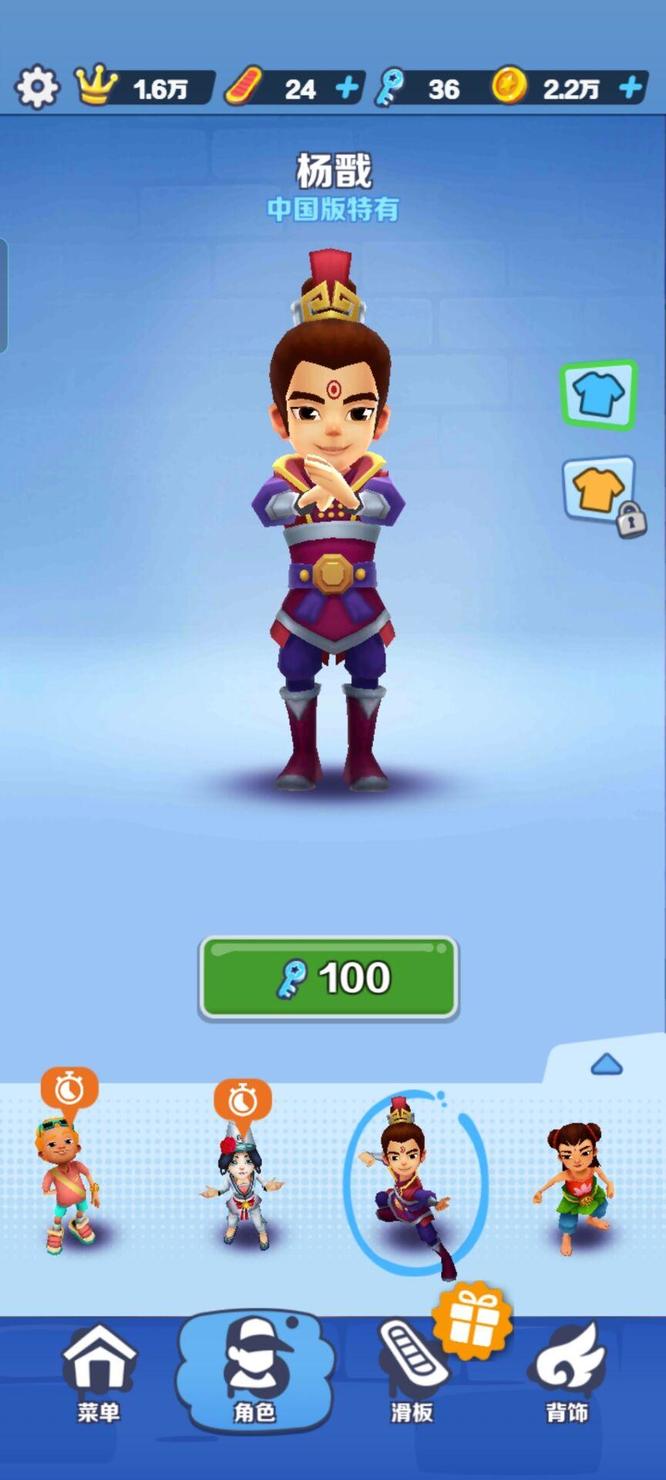Add more hoverboards with the plus
This screenshot has height=1480, width=666.
347,88
